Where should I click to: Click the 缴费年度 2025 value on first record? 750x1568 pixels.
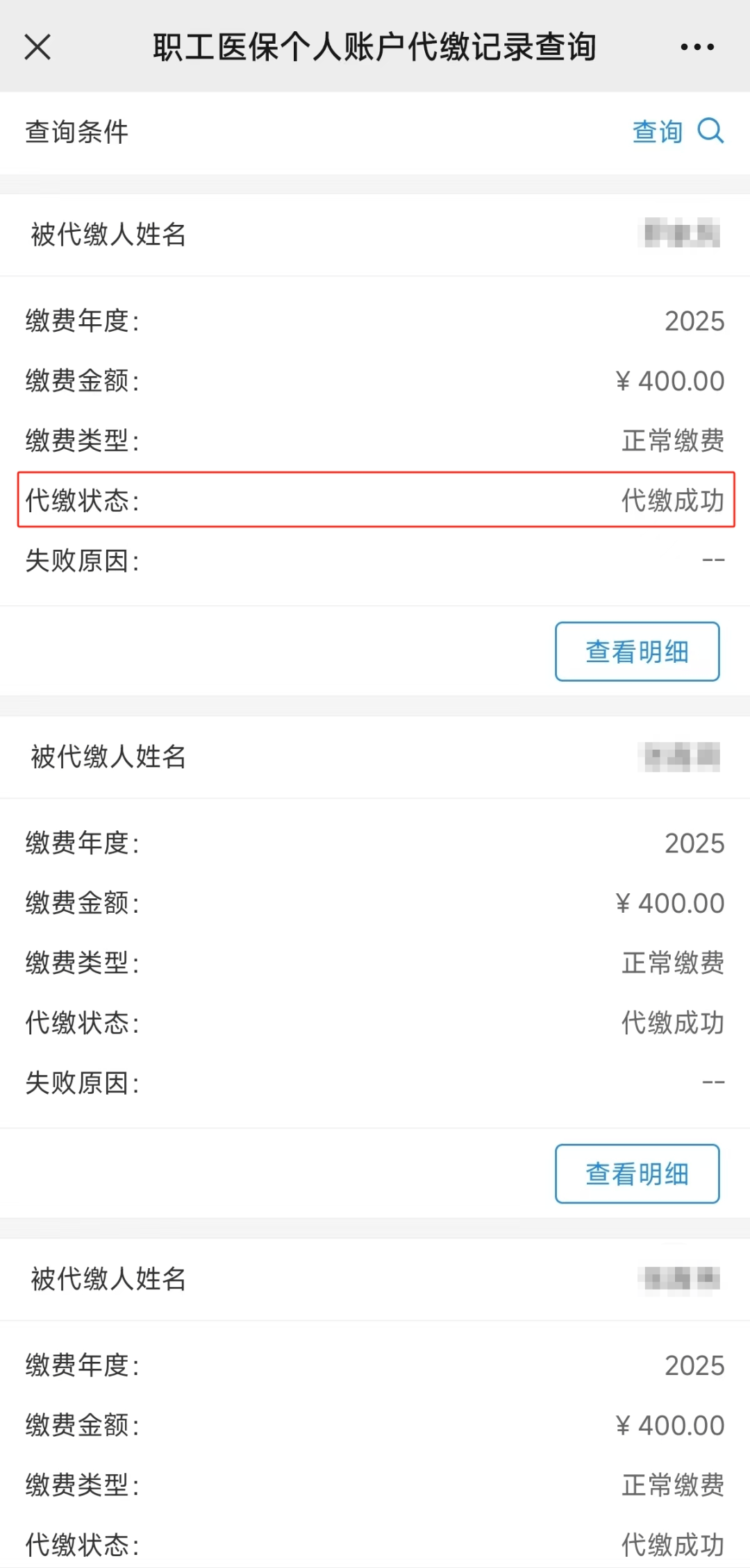(x=693, y=320)
